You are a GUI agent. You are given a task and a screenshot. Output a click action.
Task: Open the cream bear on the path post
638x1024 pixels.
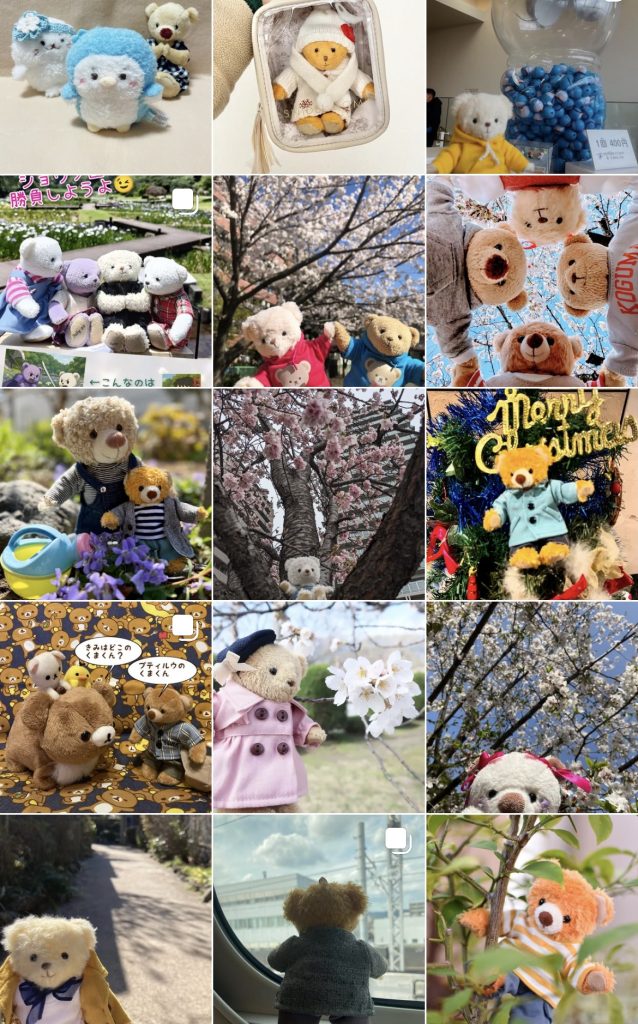click(x=105, y=920)
